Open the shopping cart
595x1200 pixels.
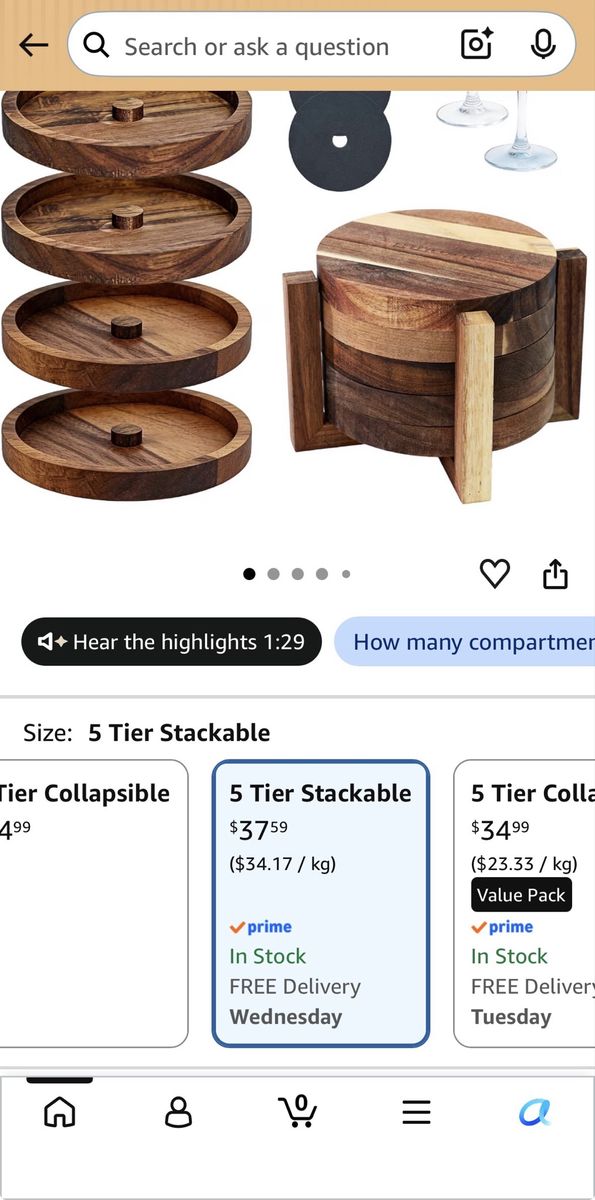(x=297, y=1111)
